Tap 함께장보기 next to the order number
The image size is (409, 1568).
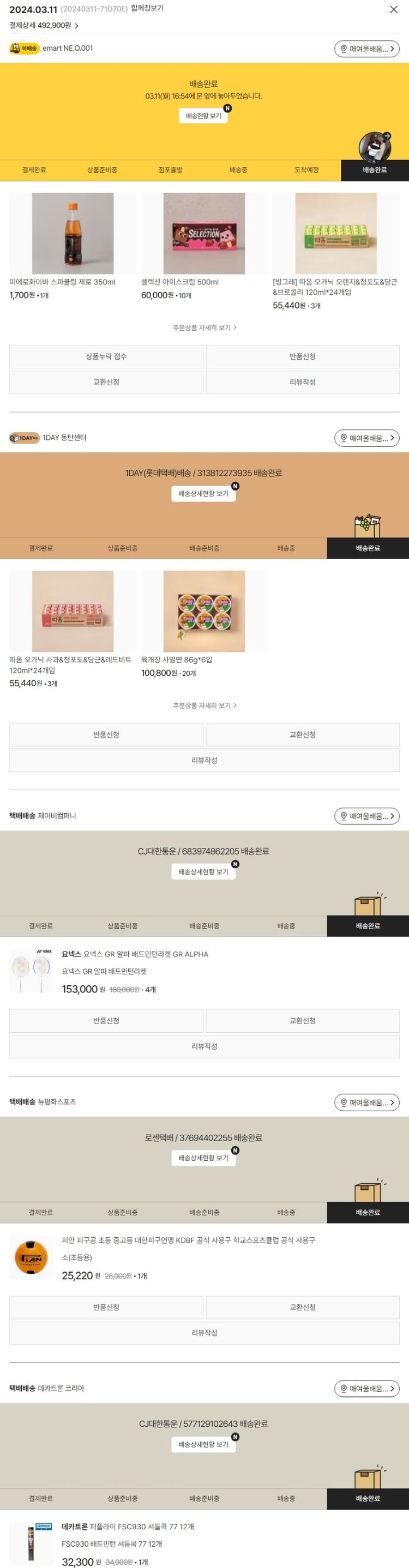(x=147, y=9)
